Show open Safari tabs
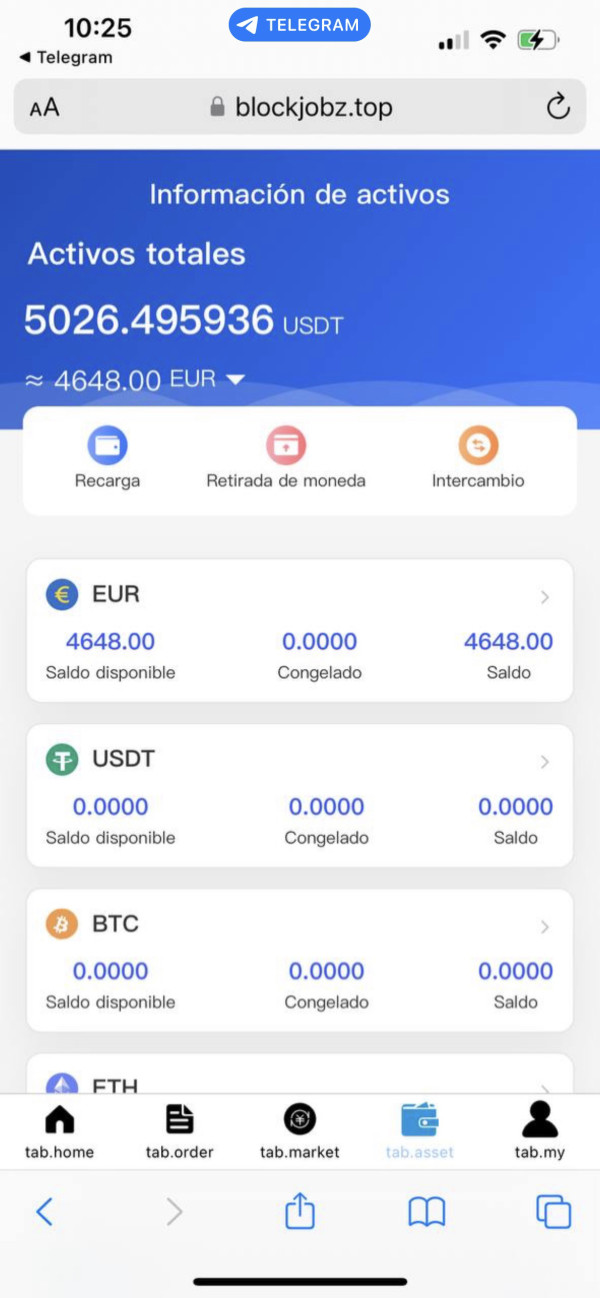Screen dimensions: 600x1298 click(554, 1212)
